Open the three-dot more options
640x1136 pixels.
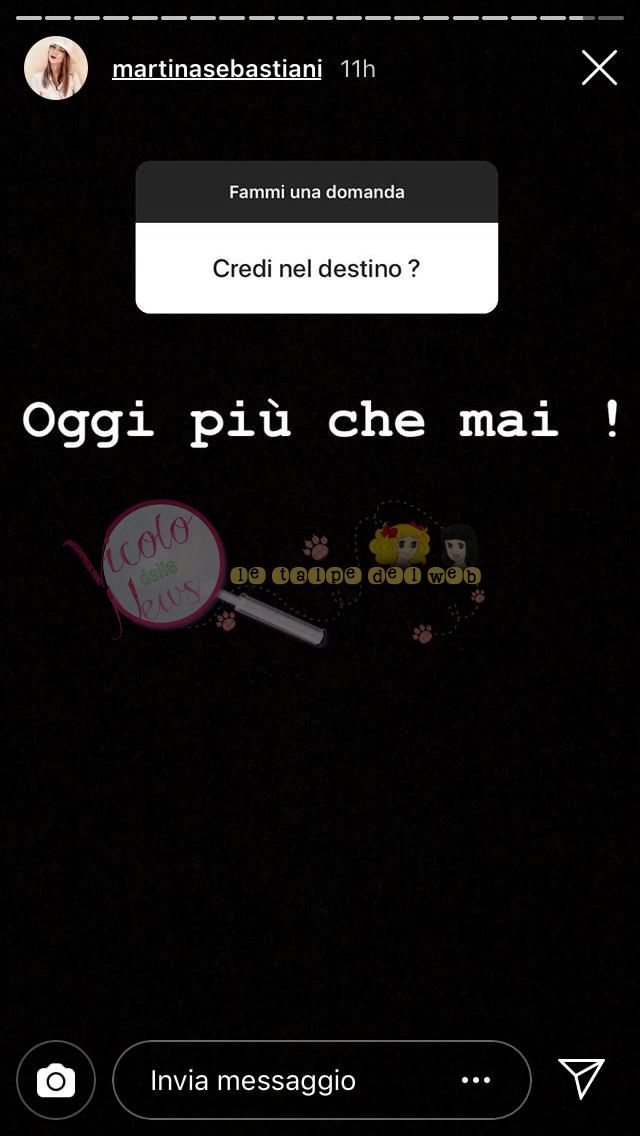point(476,1080)
